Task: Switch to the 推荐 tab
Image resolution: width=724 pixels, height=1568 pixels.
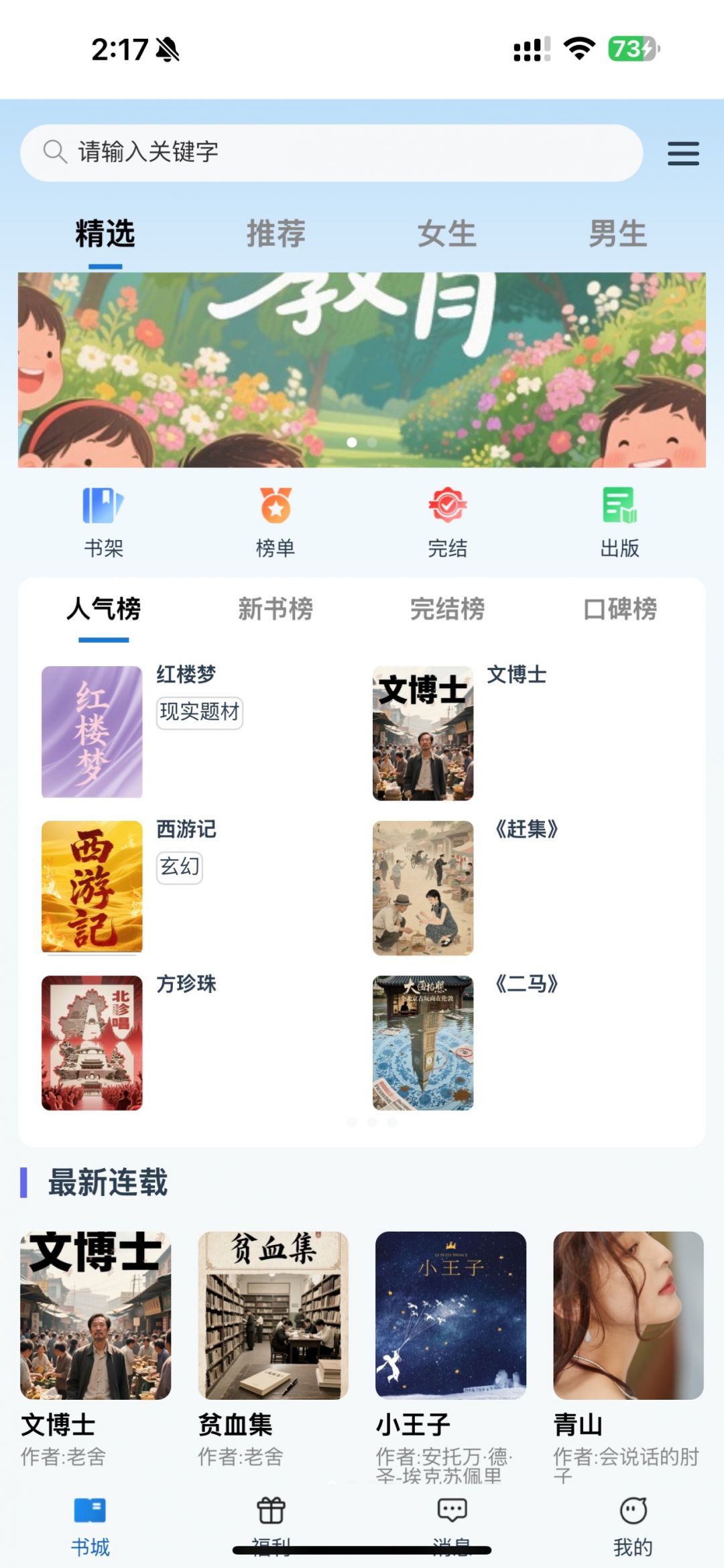Action: pyautogui.click(x=276, y=234)
